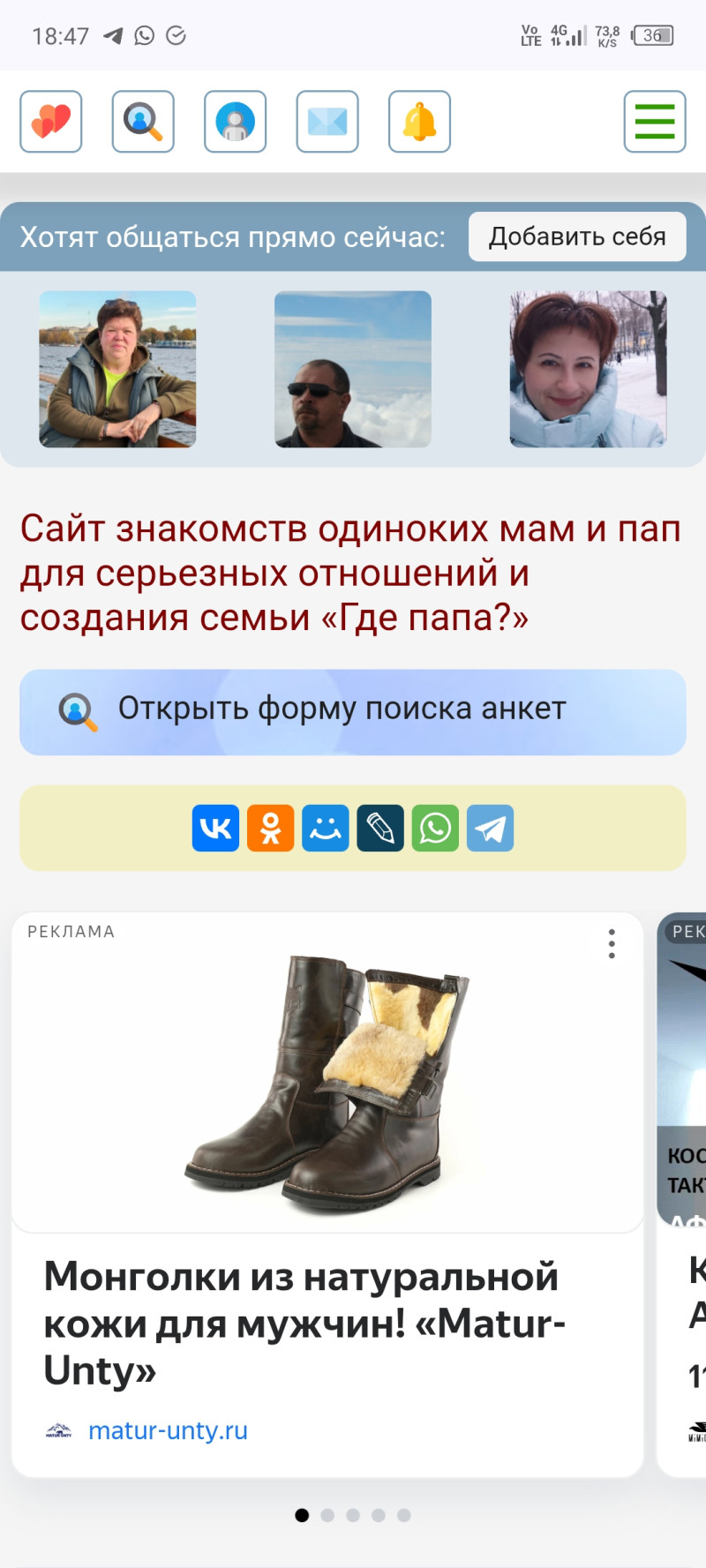Screen dimensions: 706x1568
Task: Share via the LiveJournal pencil icon
Action: tap(380, 828)
